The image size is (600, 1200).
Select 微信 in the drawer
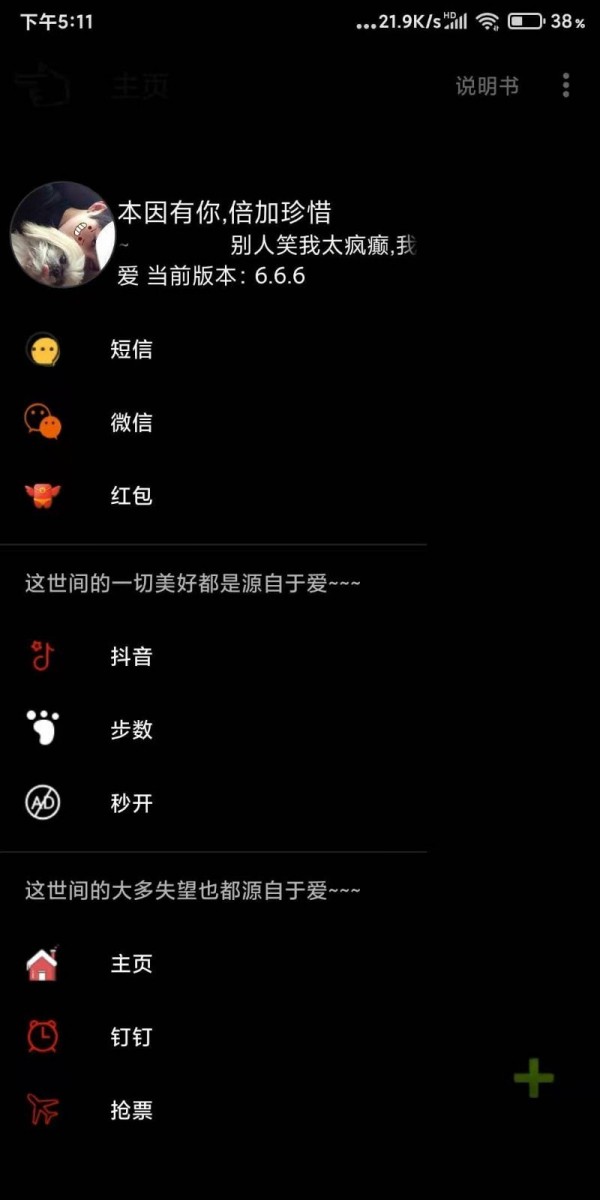[x=130, y=423]
